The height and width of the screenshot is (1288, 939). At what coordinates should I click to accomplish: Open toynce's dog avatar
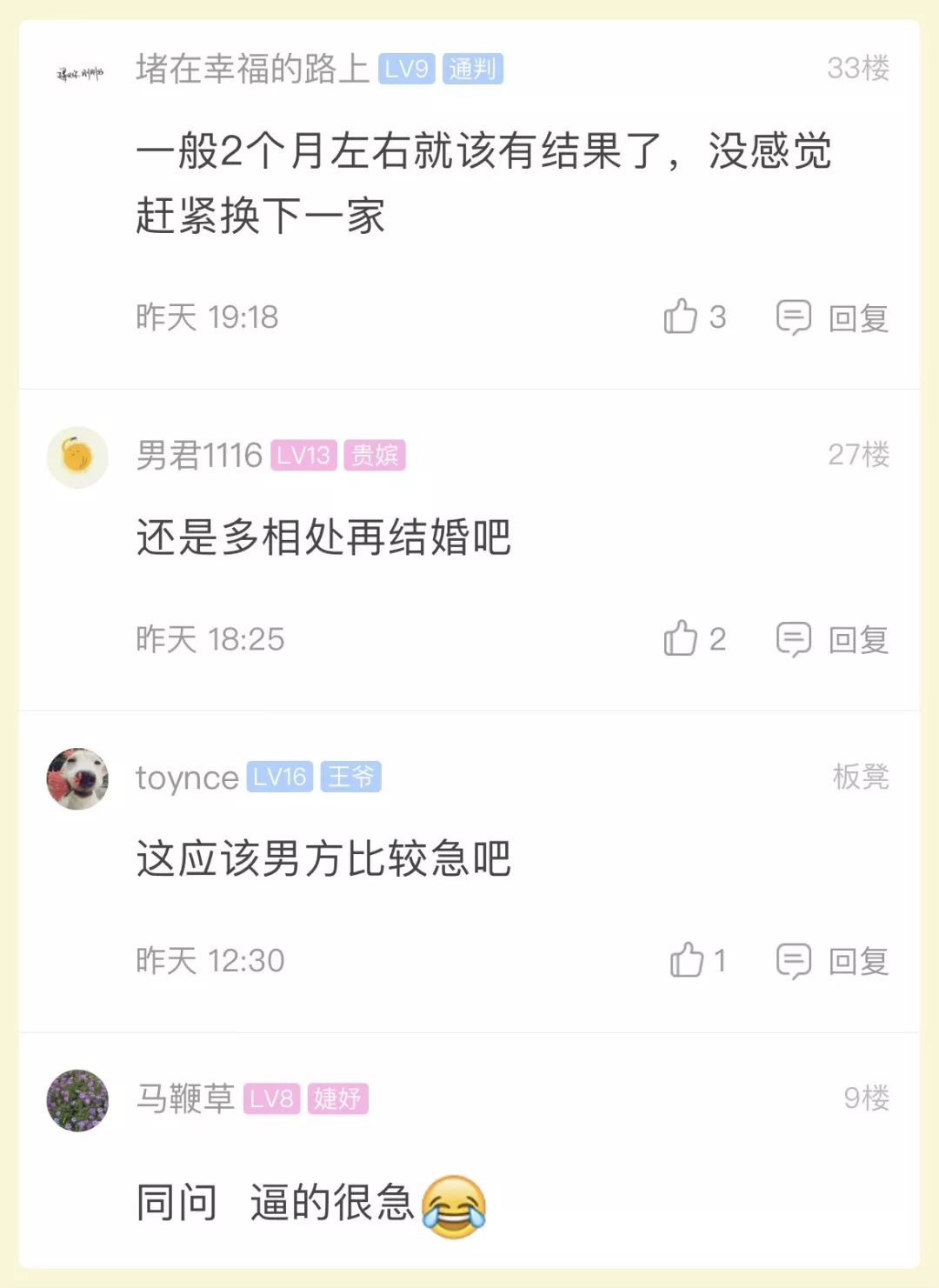[77, 778]
